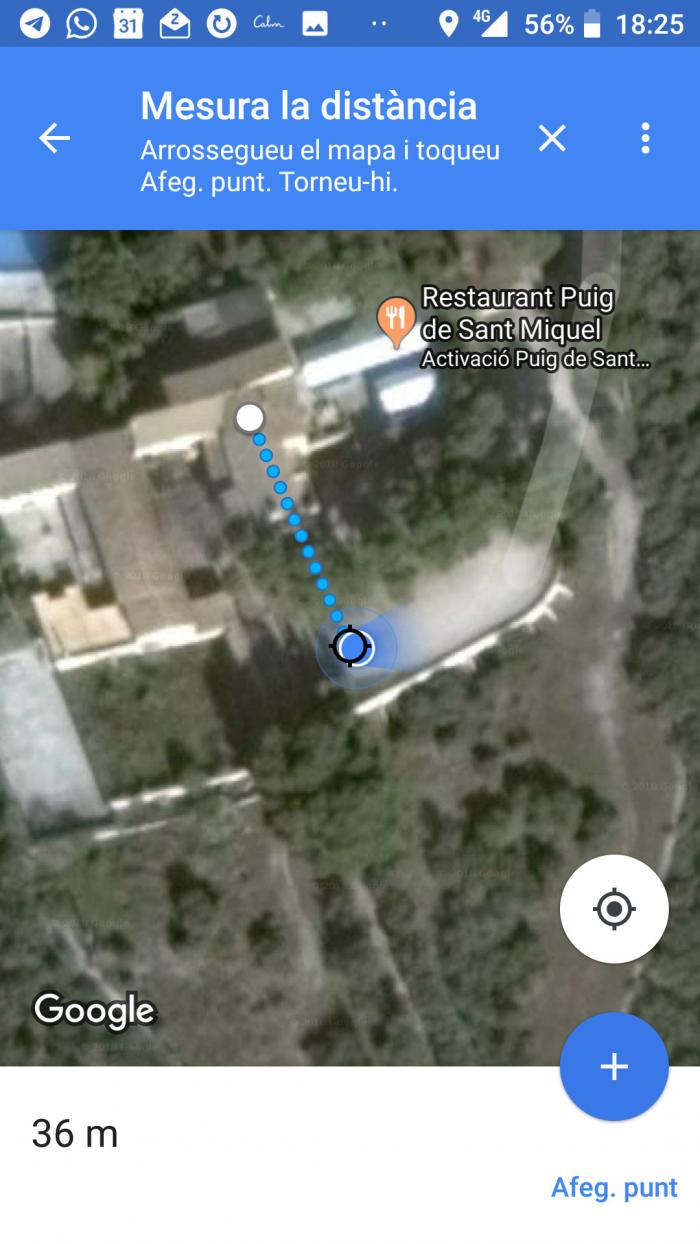Tap the Afeg. punt link

pos(614,1187)
